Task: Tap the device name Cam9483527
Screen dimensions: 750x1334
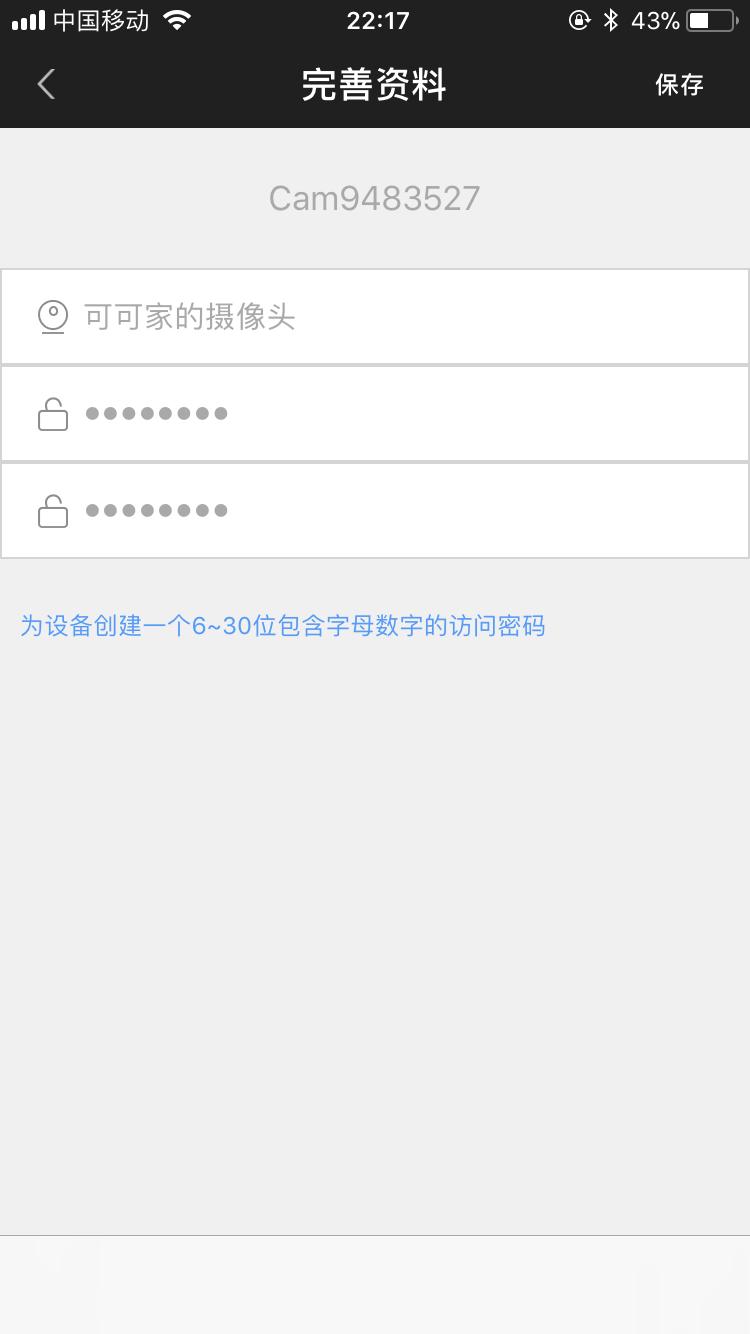Action: click(375, 197)
